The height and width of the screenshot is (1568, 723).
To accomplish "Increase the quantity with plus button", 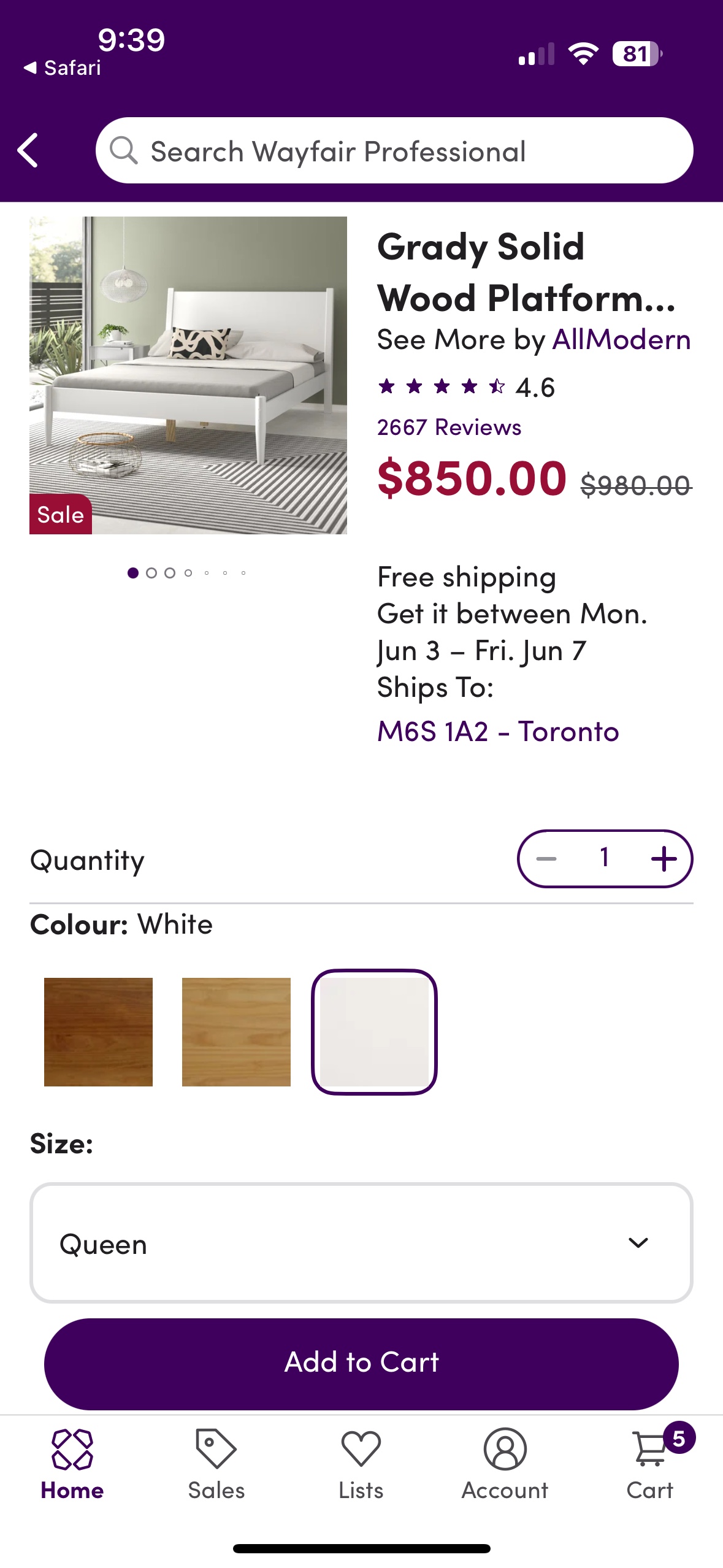I will pyautogui.click(x=664, y=859).
